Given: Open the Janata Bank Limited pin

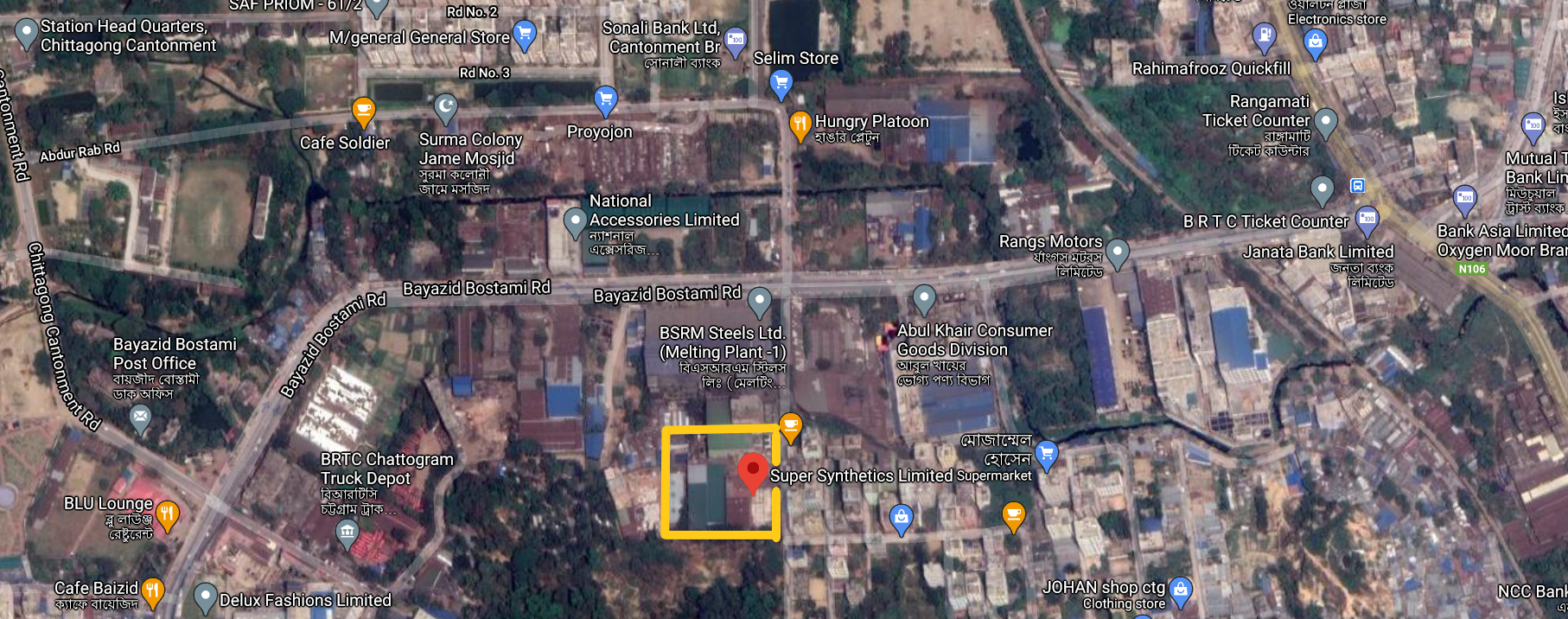Looking at the screenshot, I should point(1367,220).
